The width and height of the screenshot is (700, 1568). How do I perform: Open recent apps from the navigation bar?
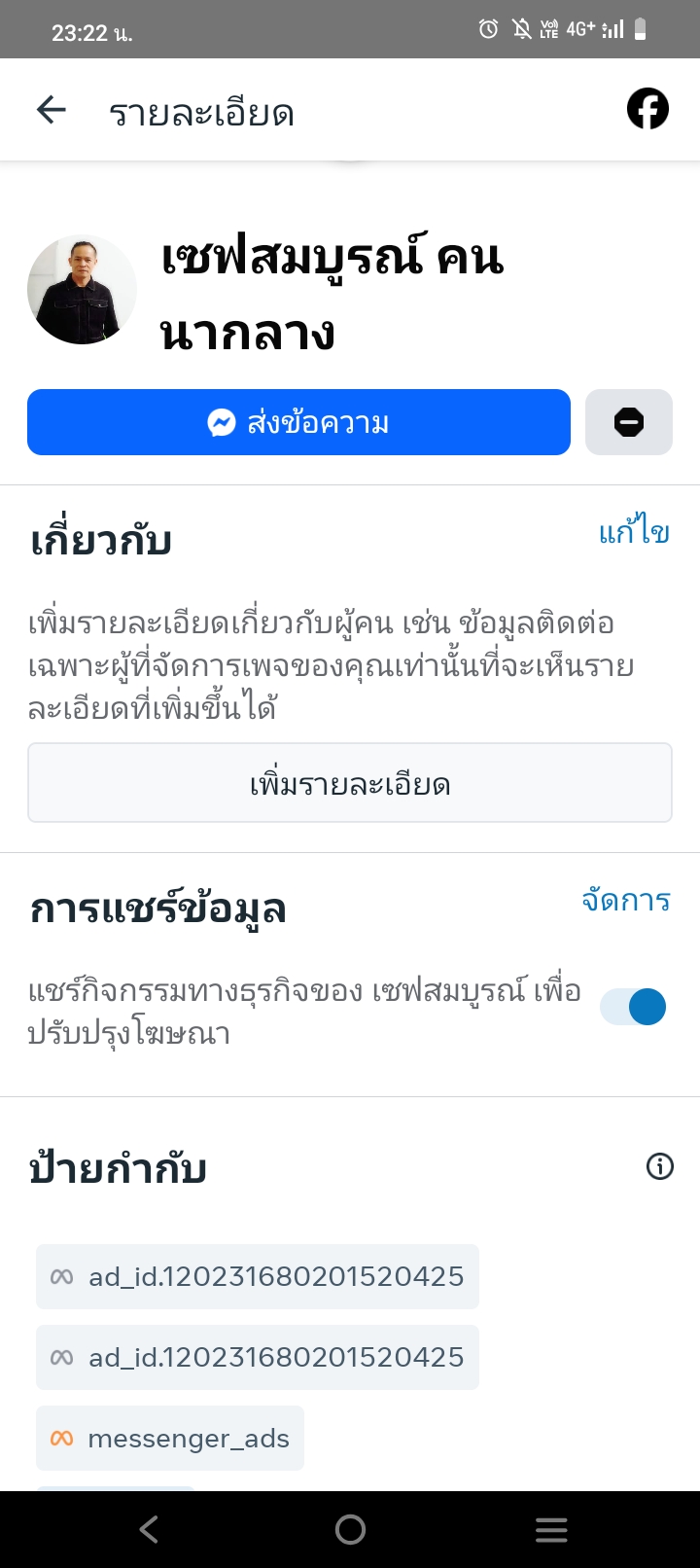[551, 1530]
